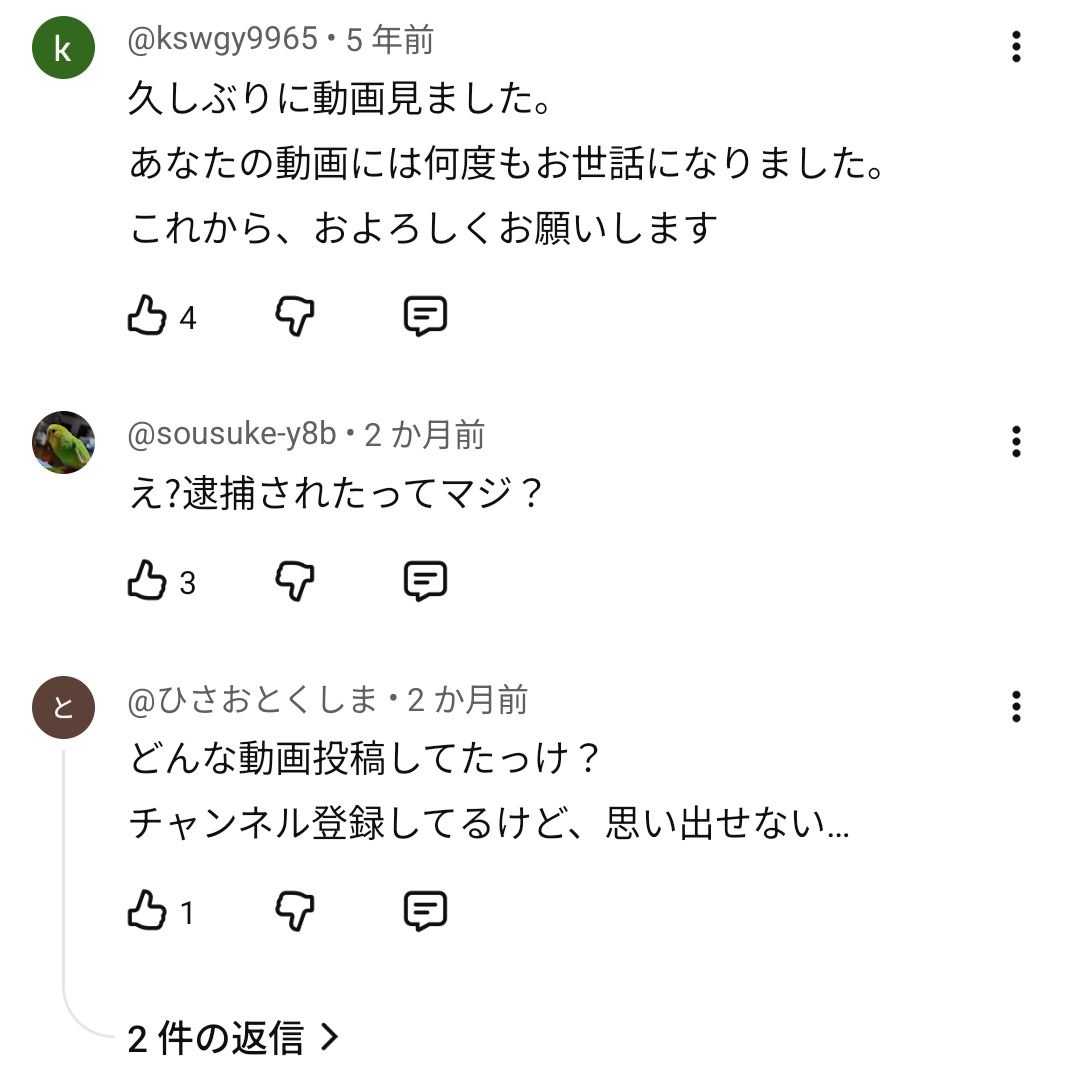
Task: Visit the @kswgy9965 channel handle
Action: click(x=222, y=40)
